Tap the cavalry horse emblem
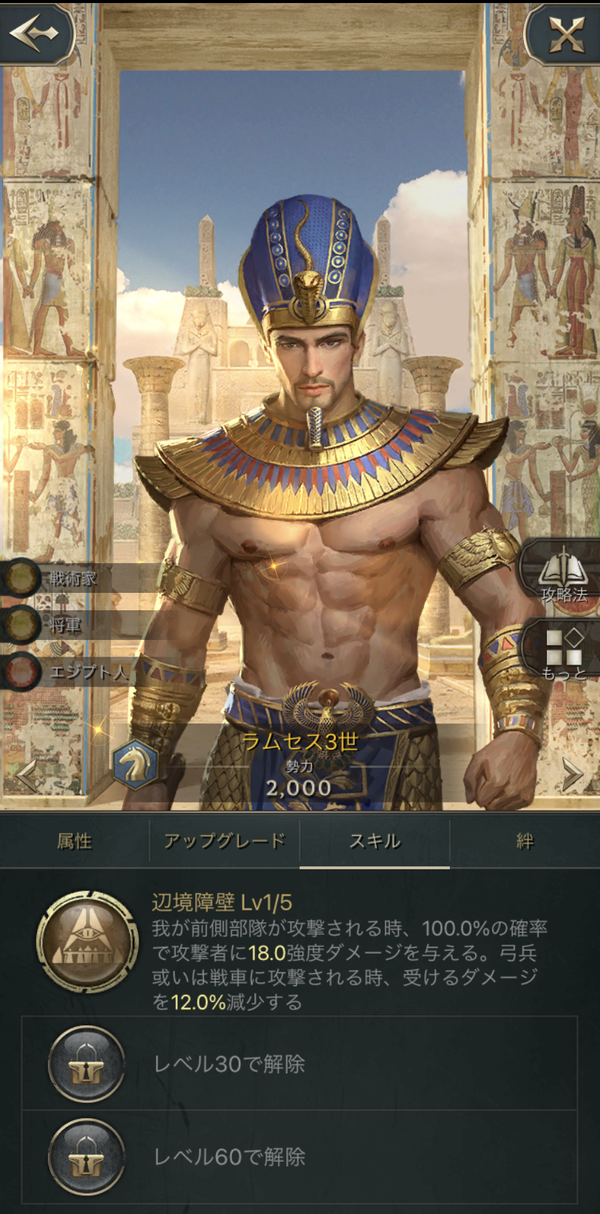Viewport: 600px width, 1214px height. pos(134,764)
